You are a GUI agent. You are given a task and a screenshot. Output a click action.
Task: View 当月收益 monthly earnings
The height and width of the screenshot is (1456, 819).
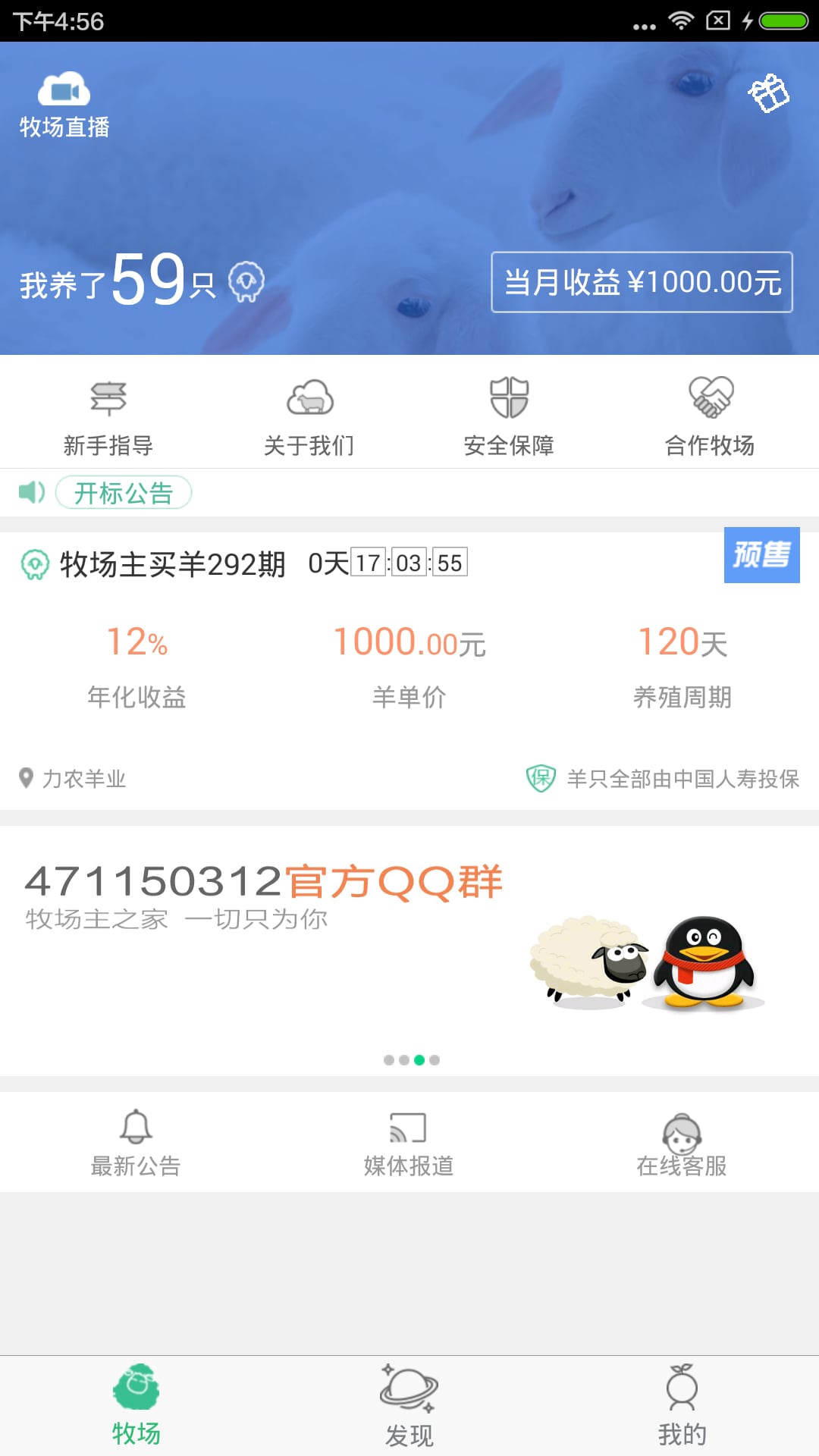[642, 282]
